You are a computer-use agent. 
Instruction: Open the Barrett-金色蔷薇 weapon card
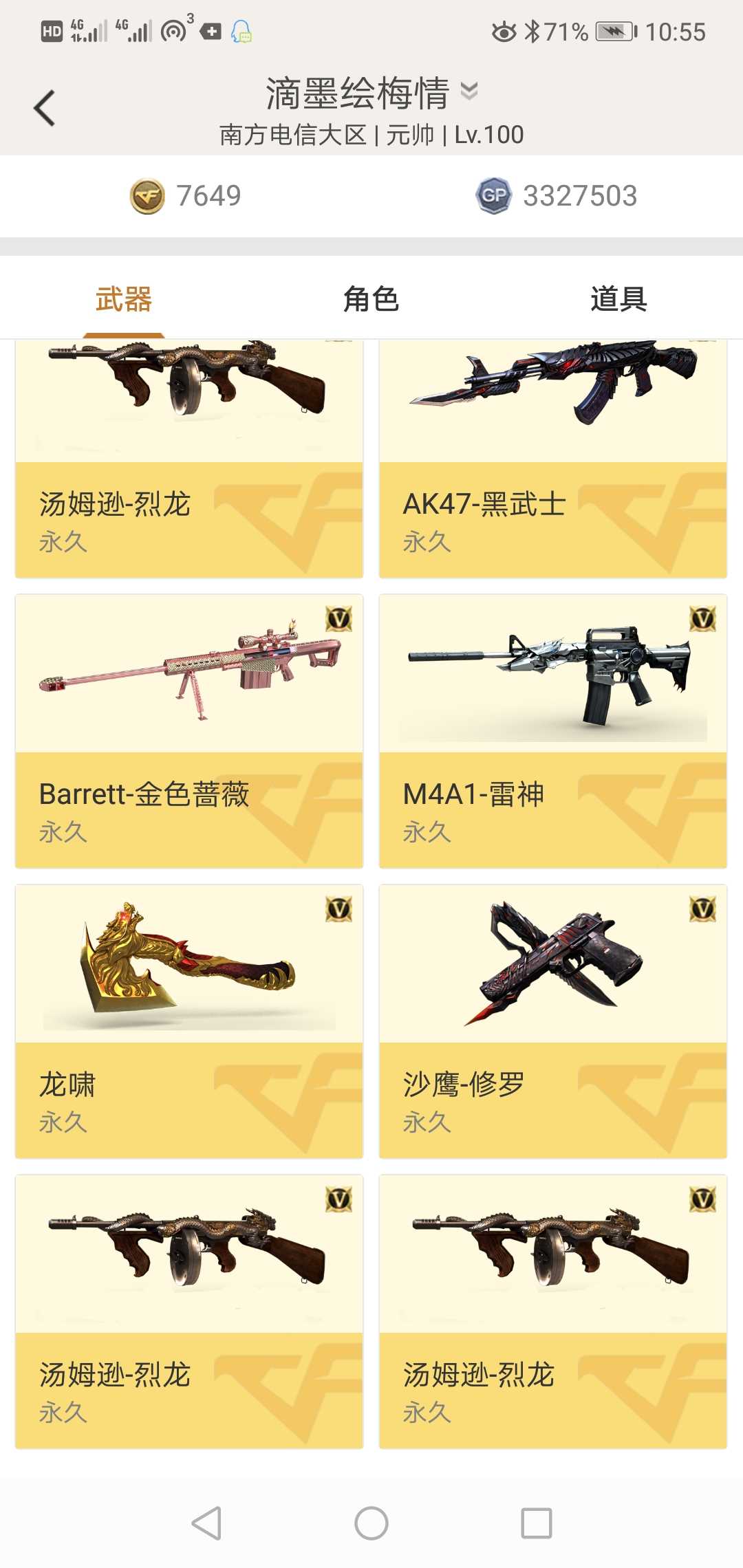[x=189, y=731]
